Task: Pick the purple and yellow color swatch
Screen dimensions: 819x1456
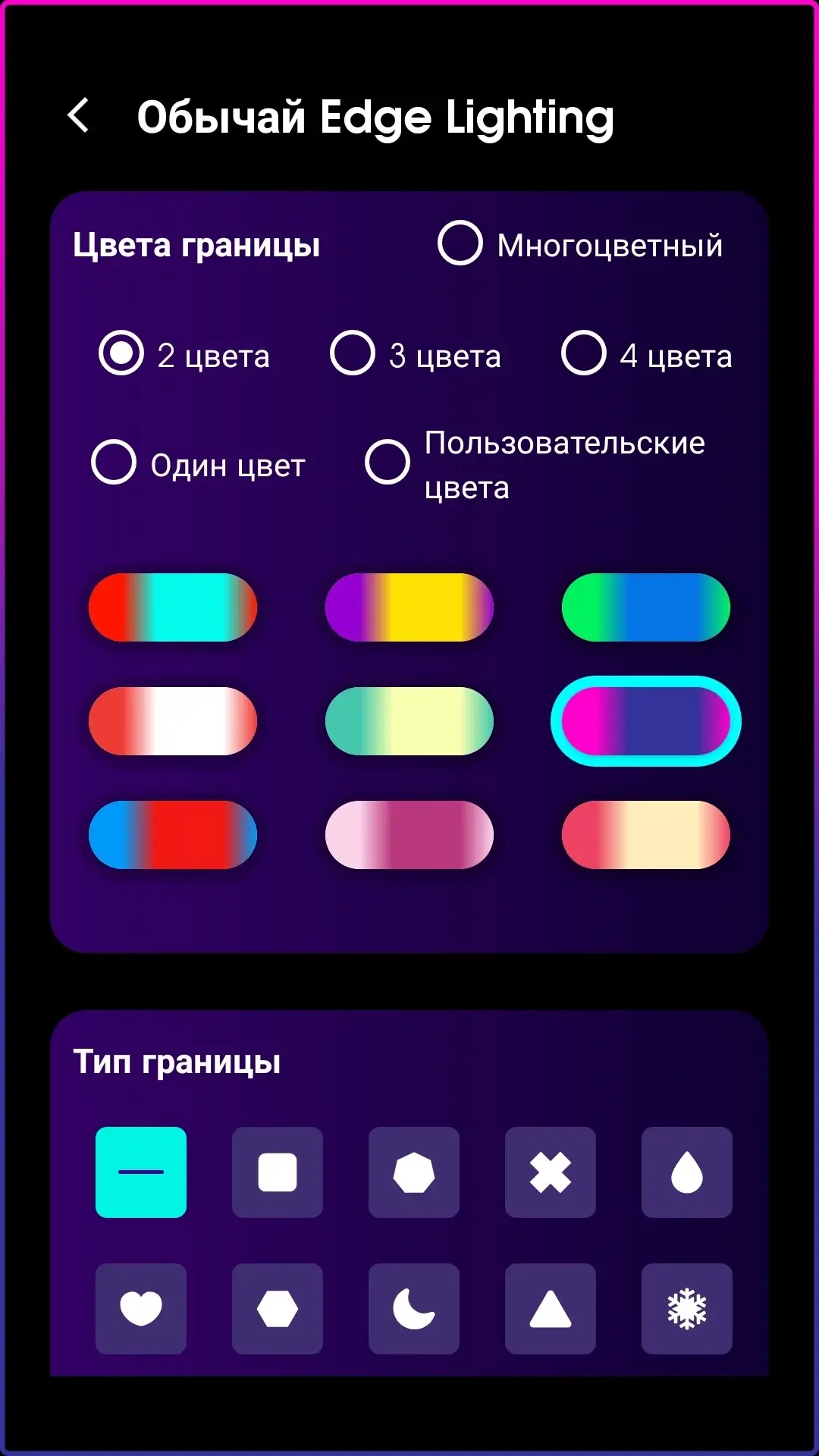Action: coord(409,607)
